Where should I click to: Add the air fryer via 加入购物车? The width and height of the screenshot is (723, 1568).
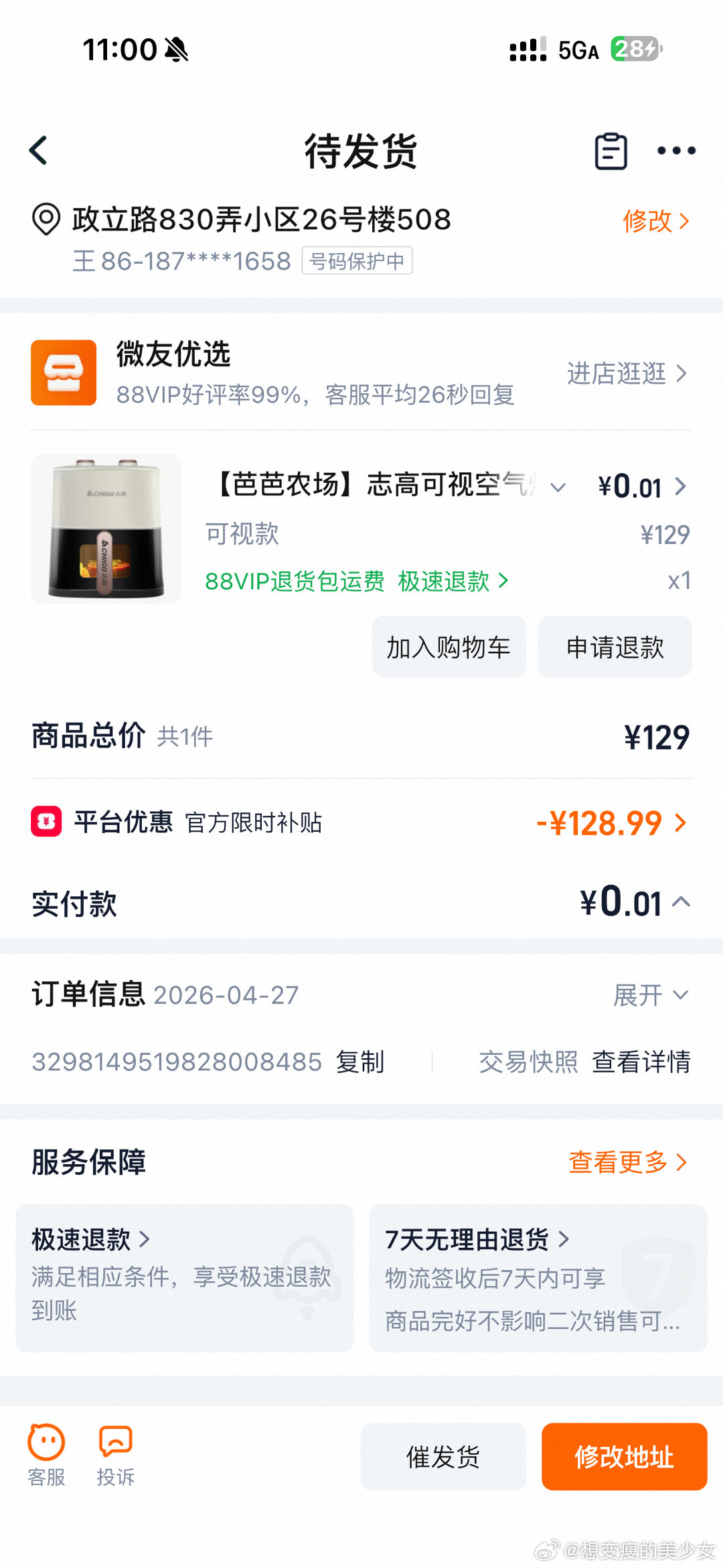449,647
